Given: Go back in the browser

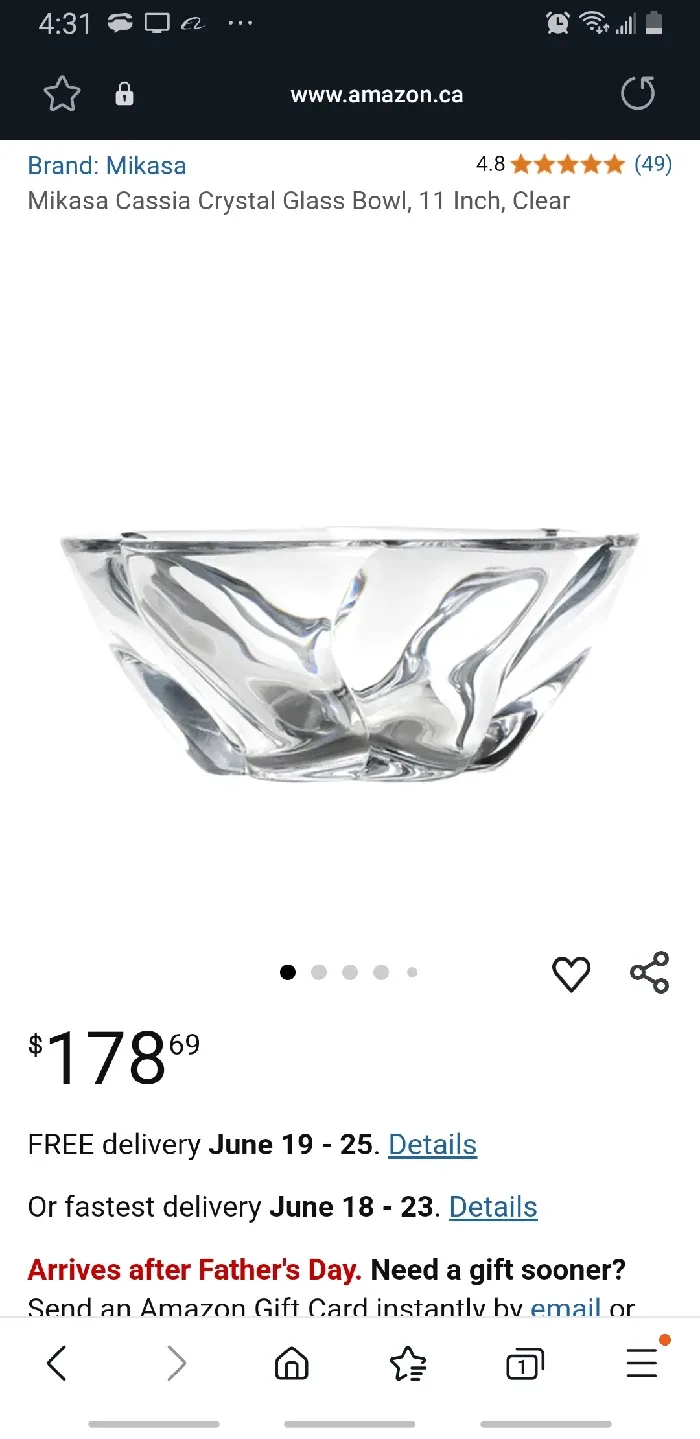Looking at the screenshot, I should point(57,1363).
